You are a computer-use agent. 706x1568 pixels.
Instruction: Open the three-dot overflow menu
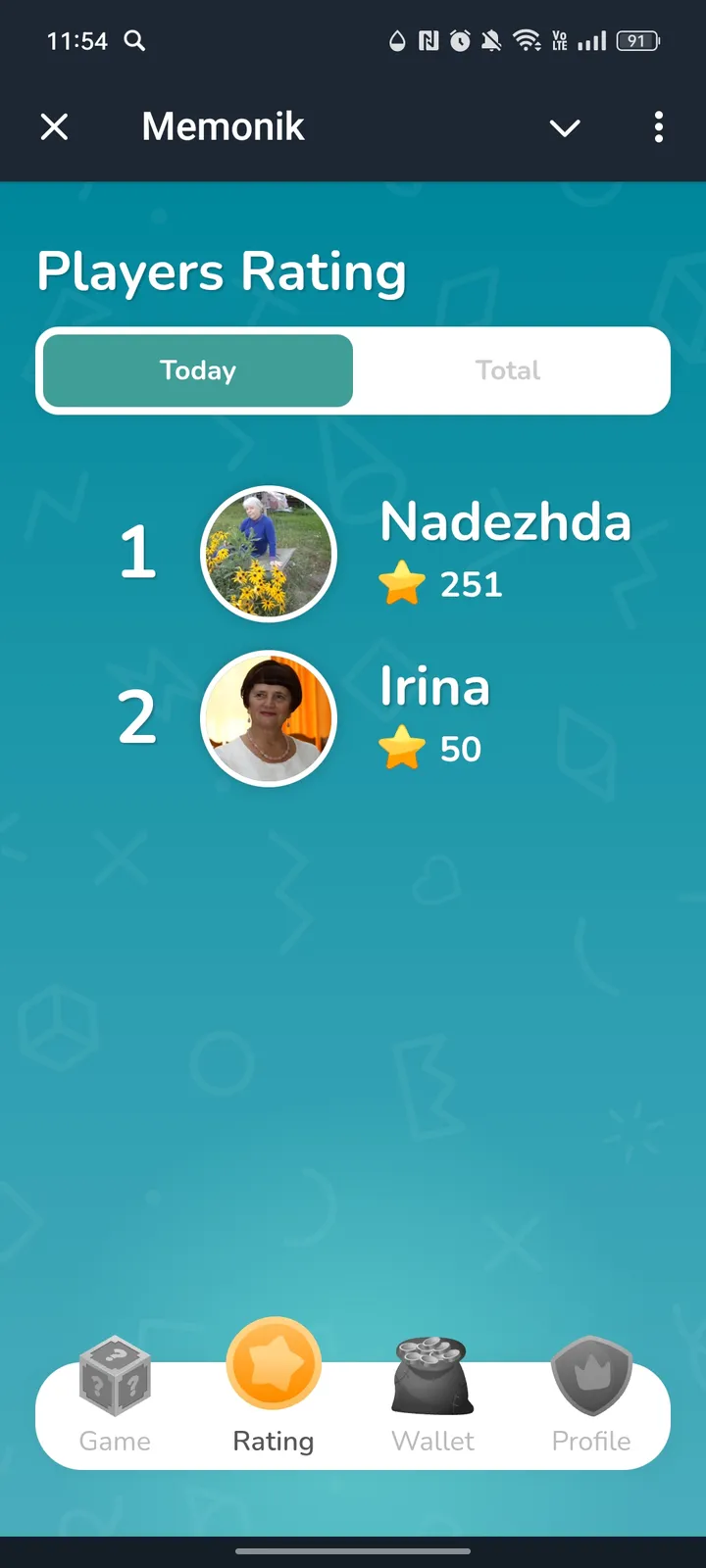tap(658, 126)
